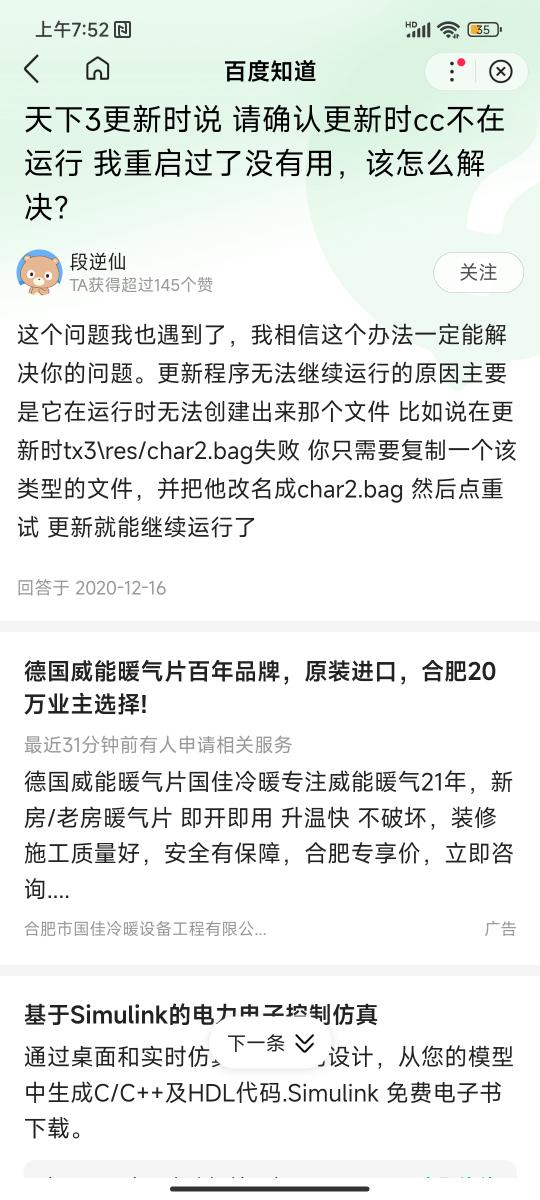Close the mini program with X button
This screenshot has height=1200, width=540.
[500, 71]
